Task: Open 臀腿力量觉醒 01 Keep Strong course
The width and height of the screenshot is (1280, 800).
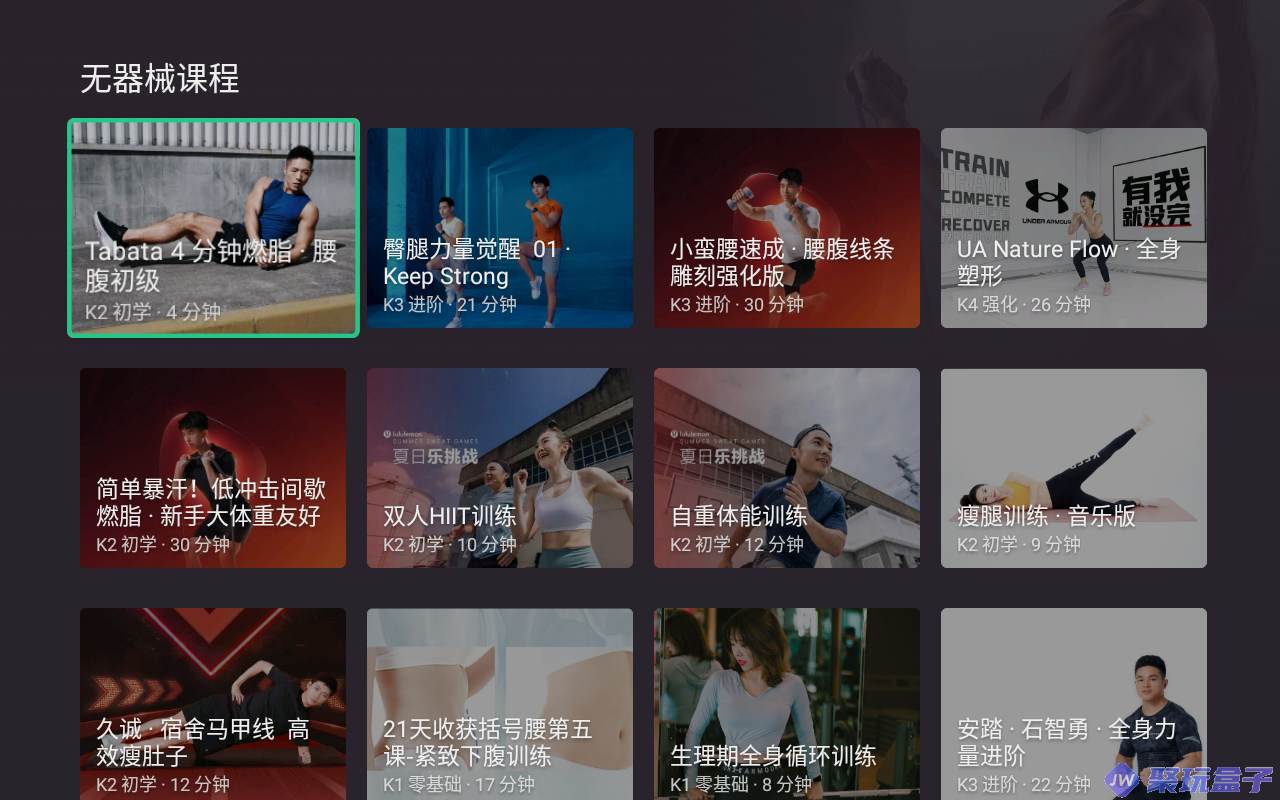Action: click(500, 228)
